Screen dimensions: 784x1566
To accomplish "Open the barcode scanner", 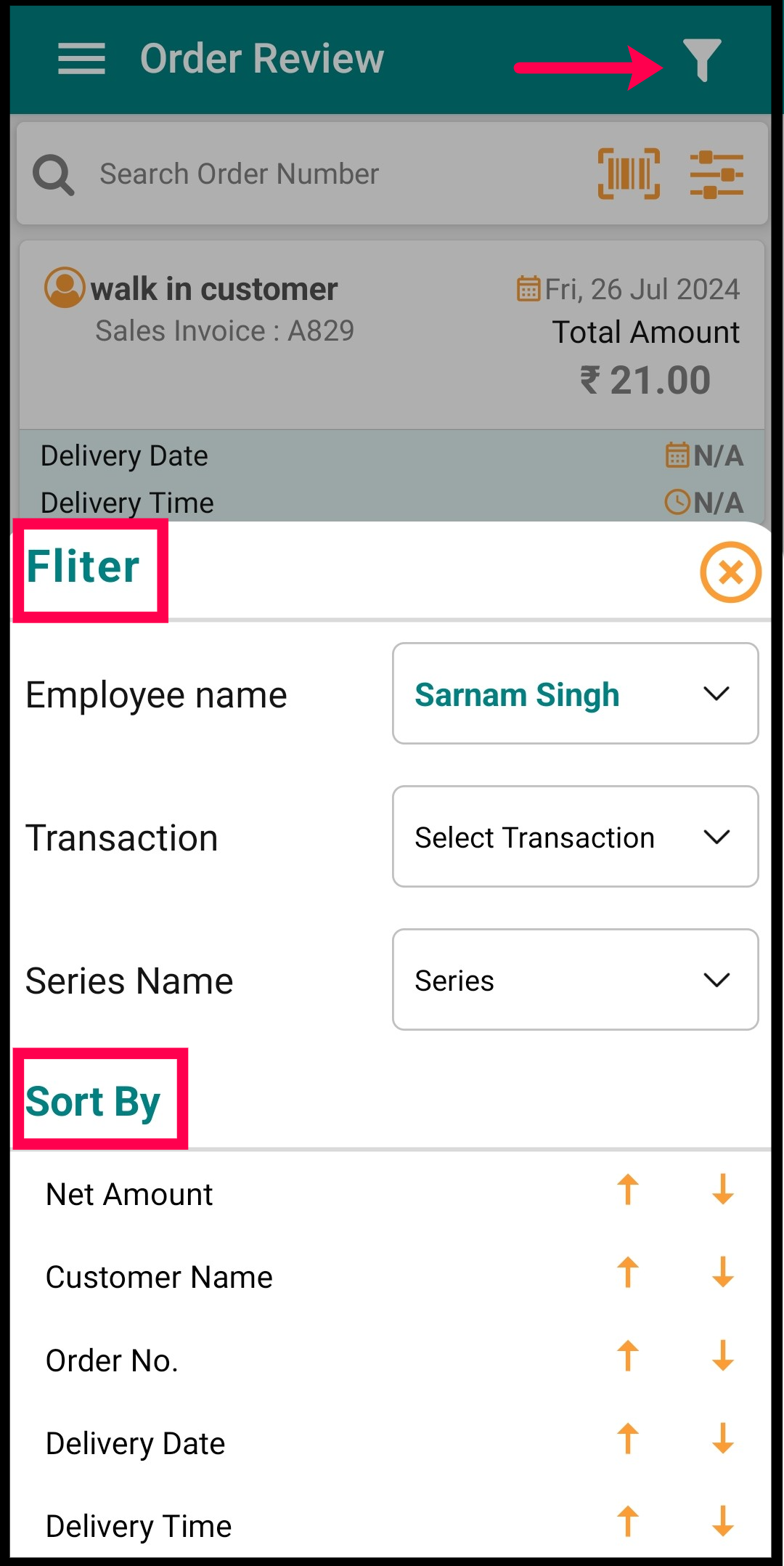I will 629,174.
